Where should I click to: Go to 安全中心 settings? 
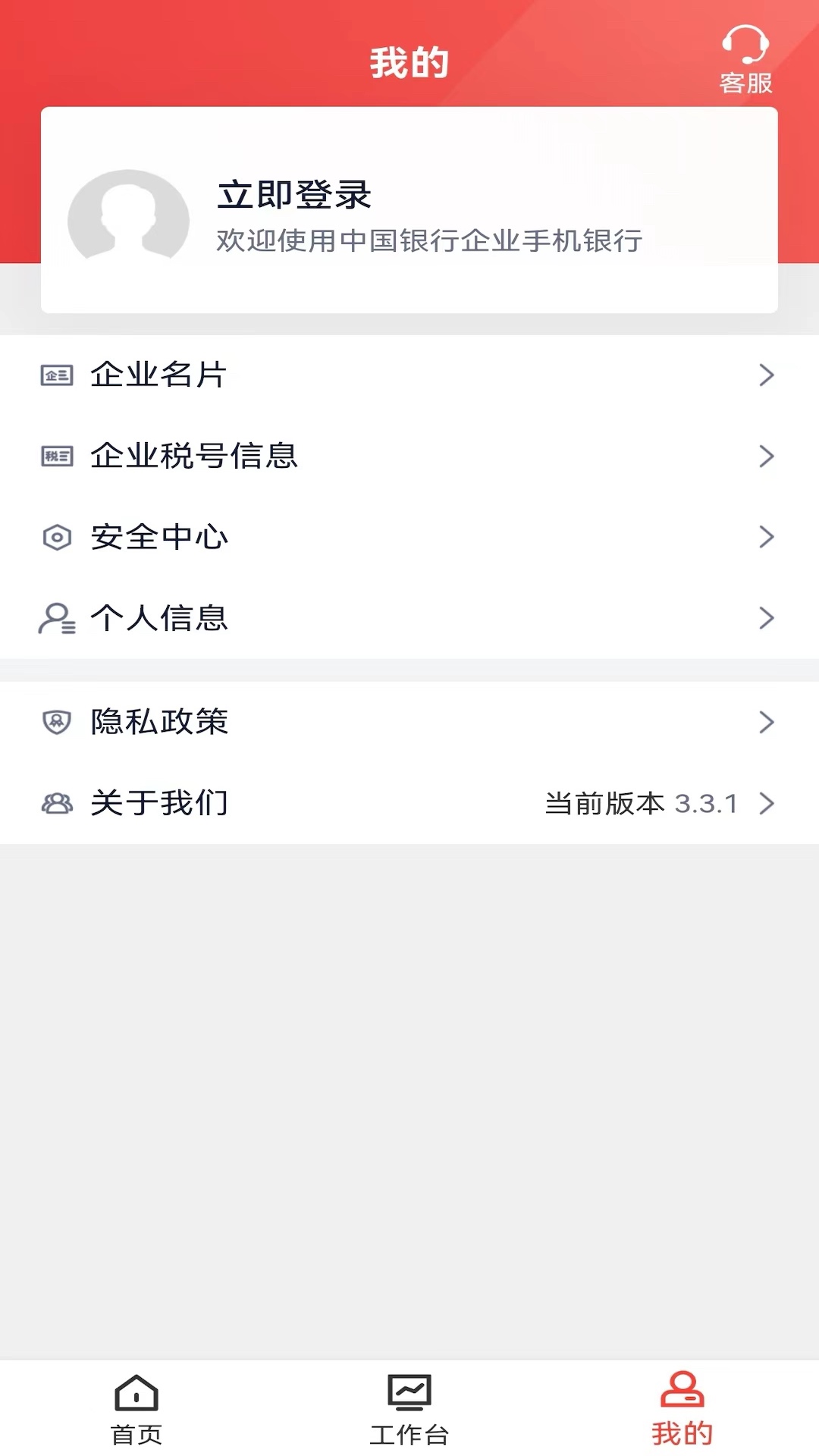pyautogui.click(x=409, y=537)
